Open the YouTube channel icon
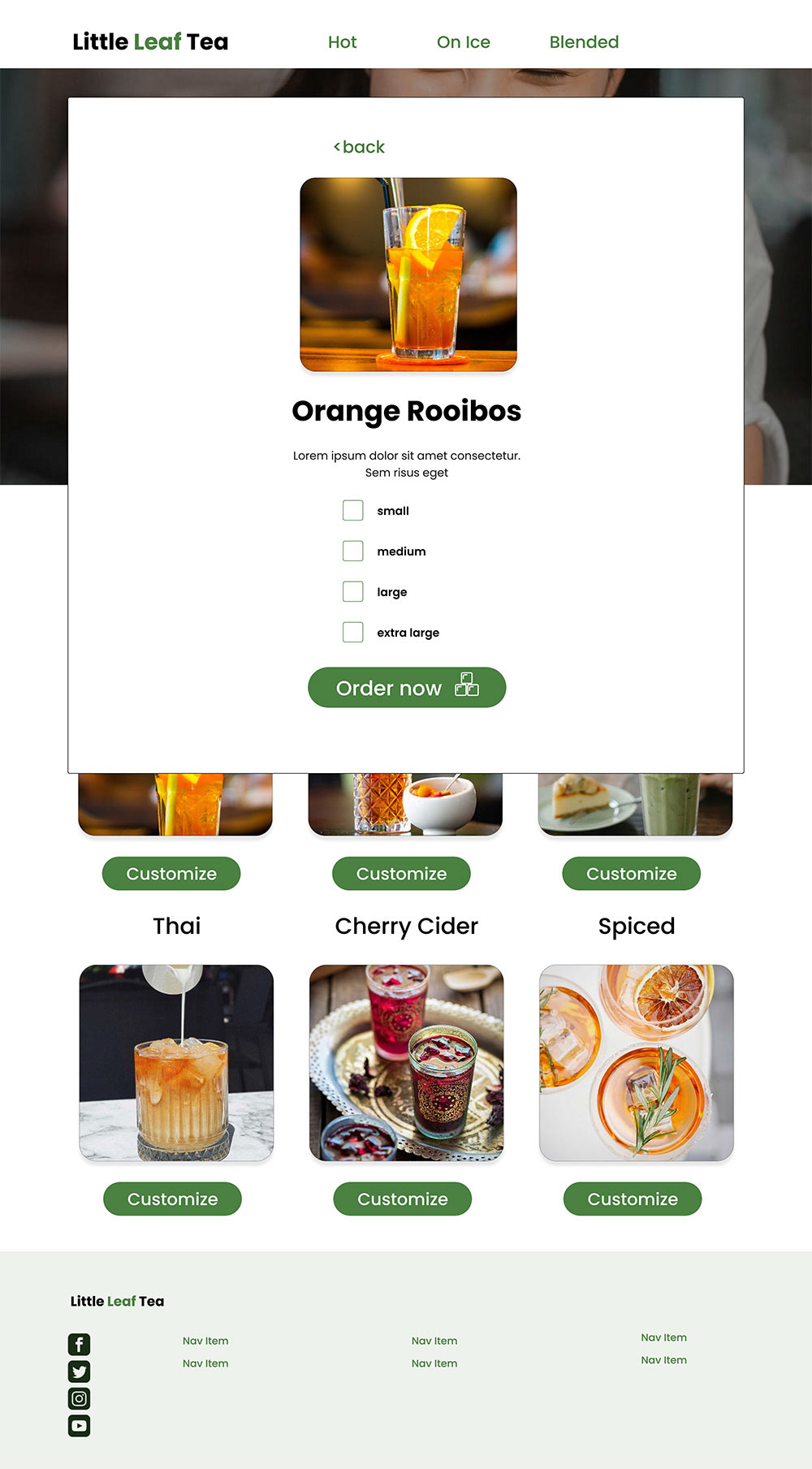Image resolution: width=812 pixels, height=1469 pixels. 79,1426
